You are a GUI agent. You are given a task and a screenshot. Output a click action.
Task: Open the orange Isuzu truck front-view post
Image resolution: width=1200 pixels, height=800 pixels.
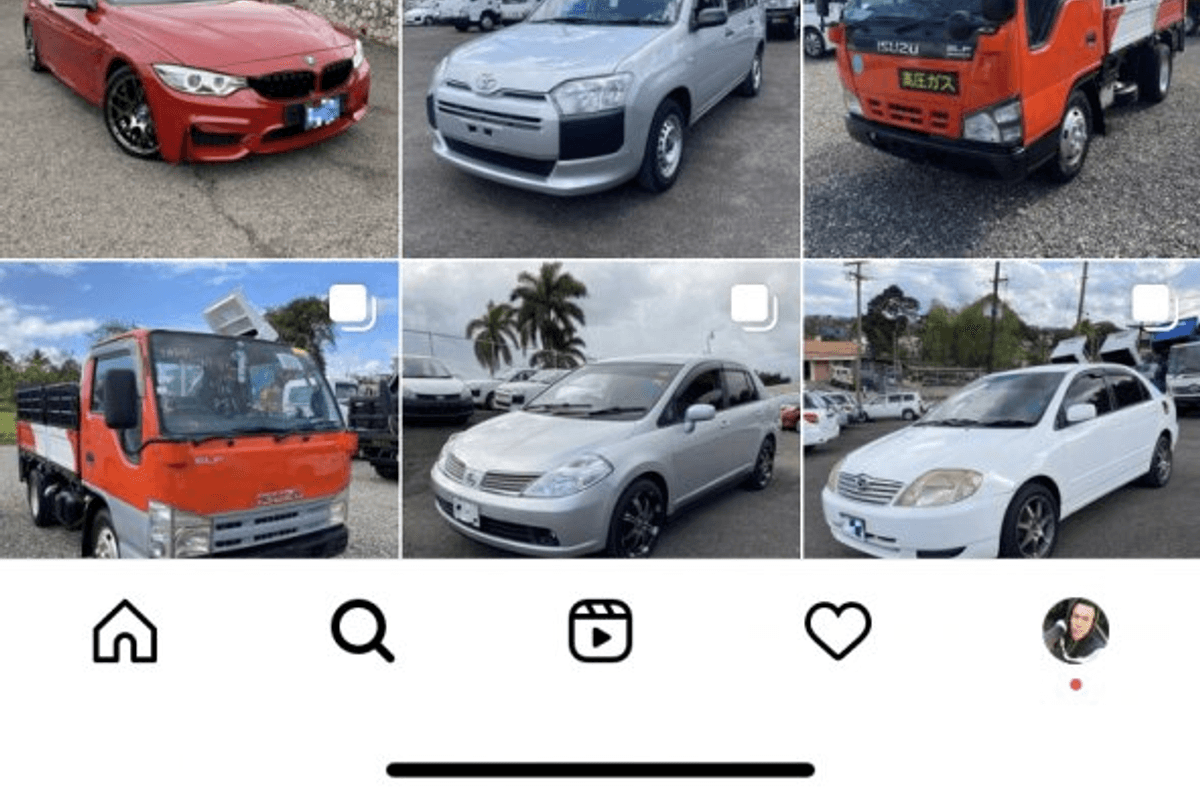pyautogui.click(x=1002, y=128)
